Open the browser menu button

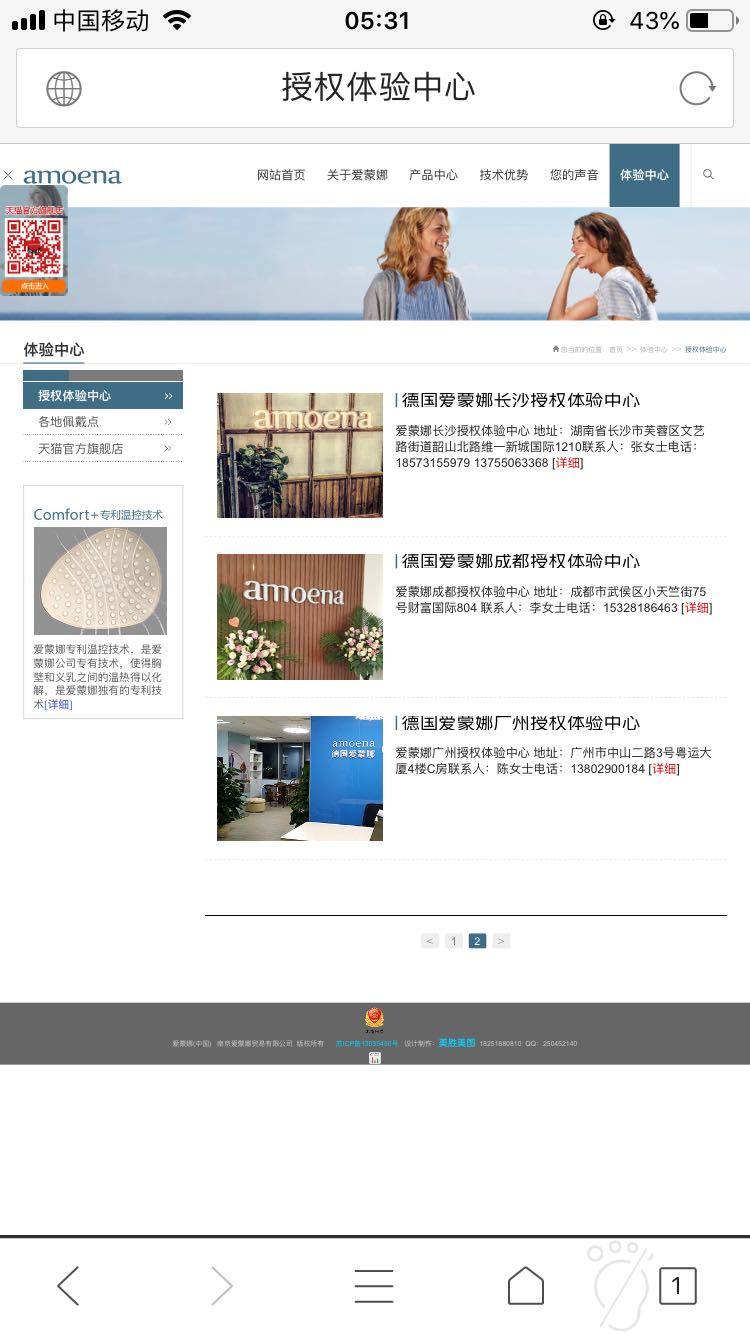374,1286
